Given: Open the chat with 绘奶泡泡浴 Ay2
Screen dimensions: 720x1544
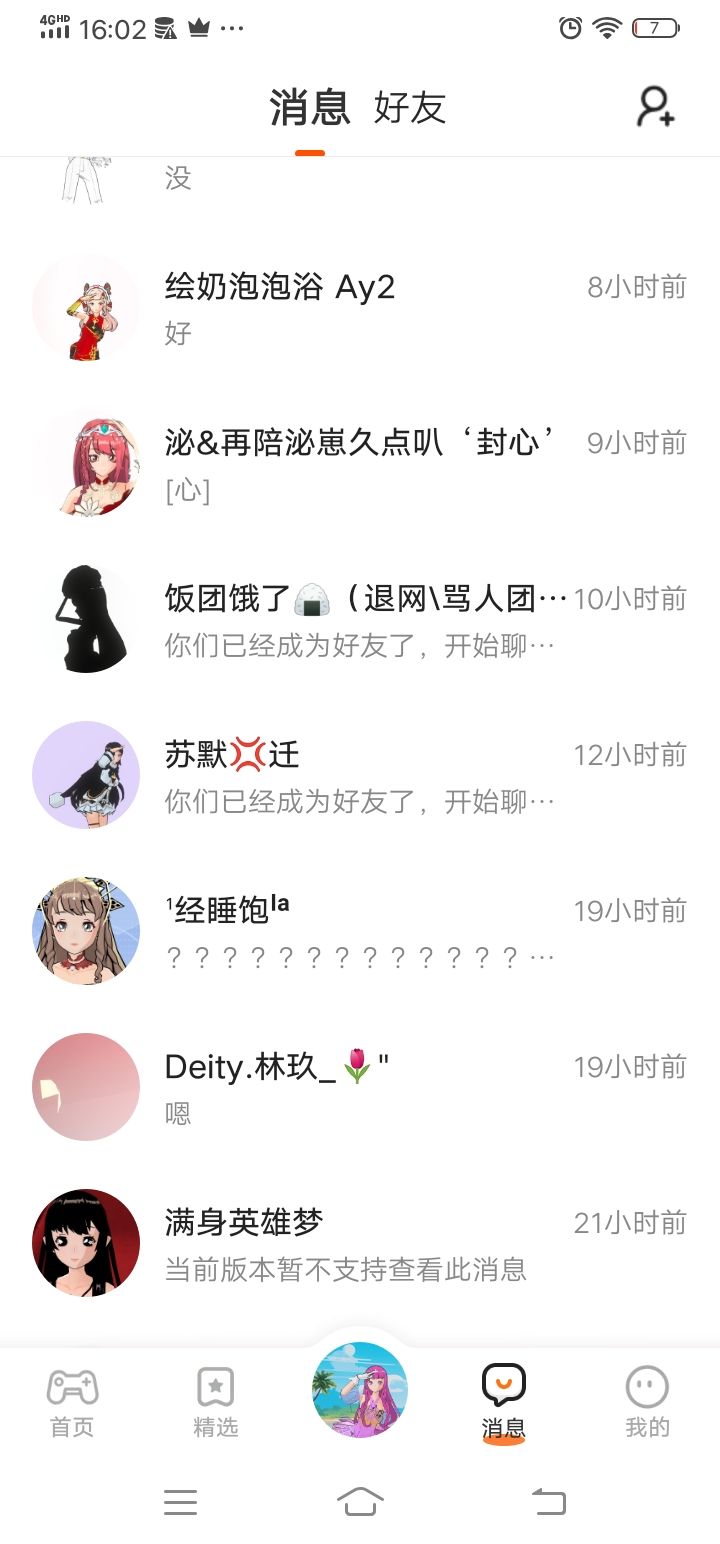Looking at the screenshot, I should point(360,308).
